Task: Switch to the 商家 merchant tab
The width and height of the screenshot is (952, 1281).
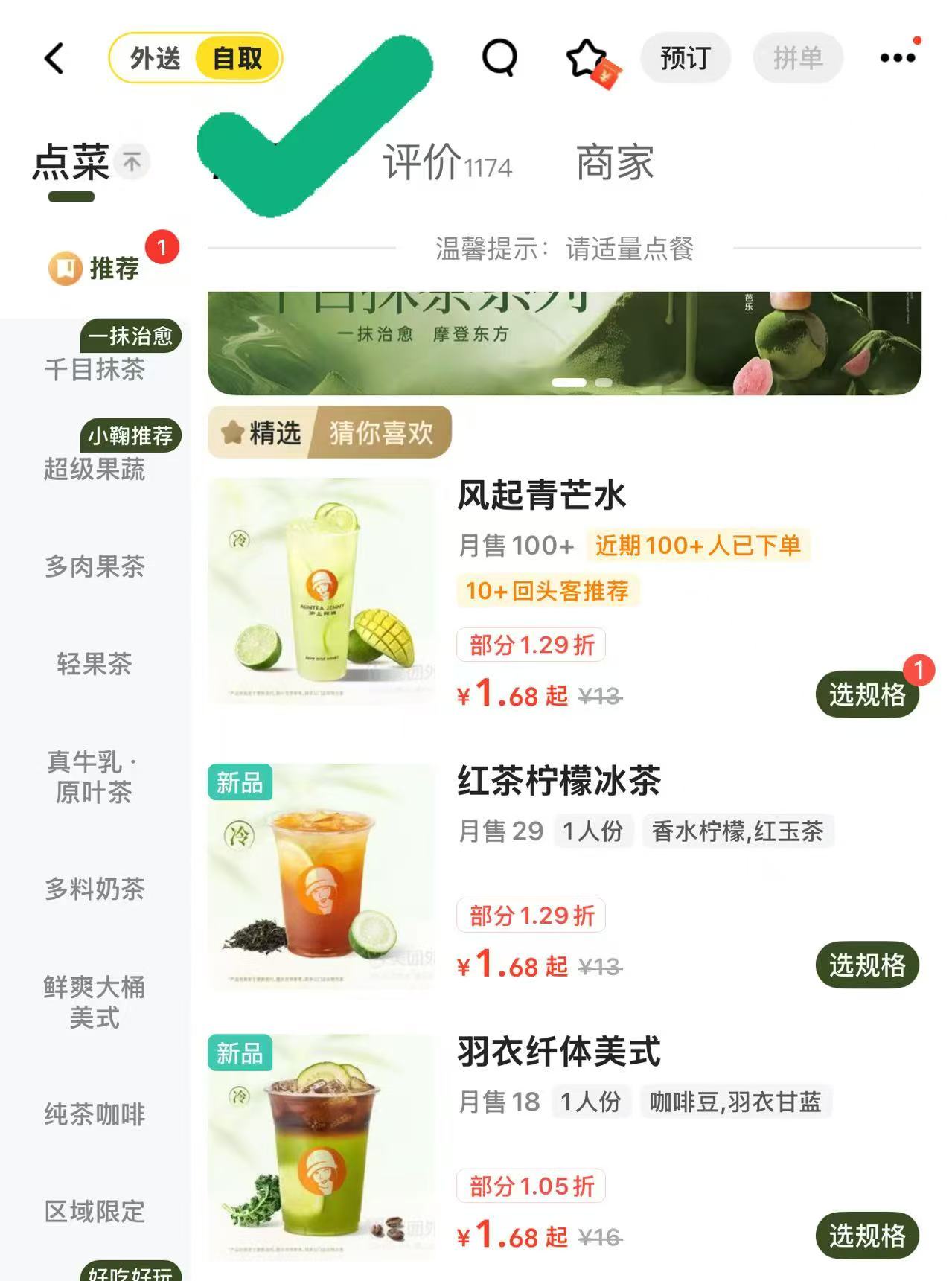Action: [613, 165]
